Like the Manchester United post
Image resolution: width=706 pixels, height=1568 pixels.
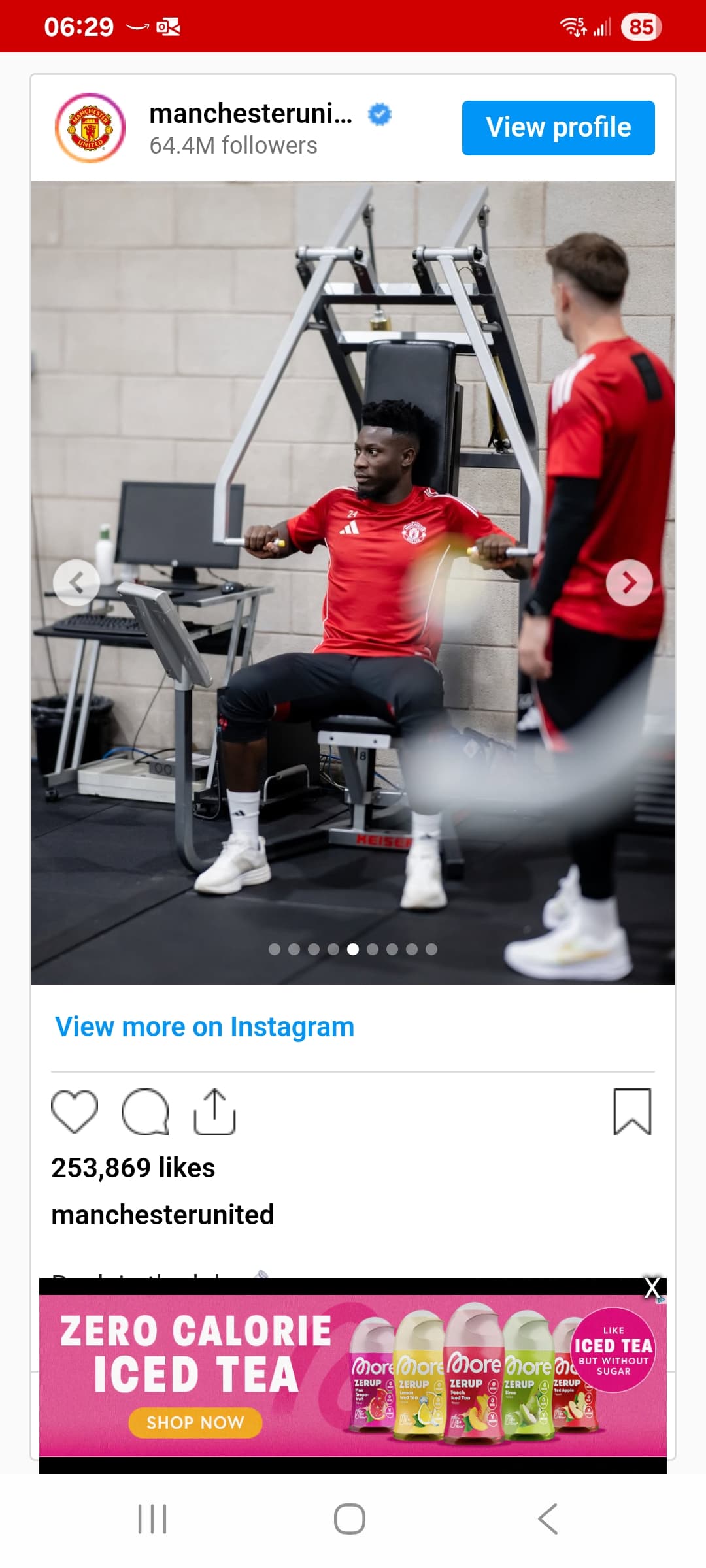point(75,1111)
